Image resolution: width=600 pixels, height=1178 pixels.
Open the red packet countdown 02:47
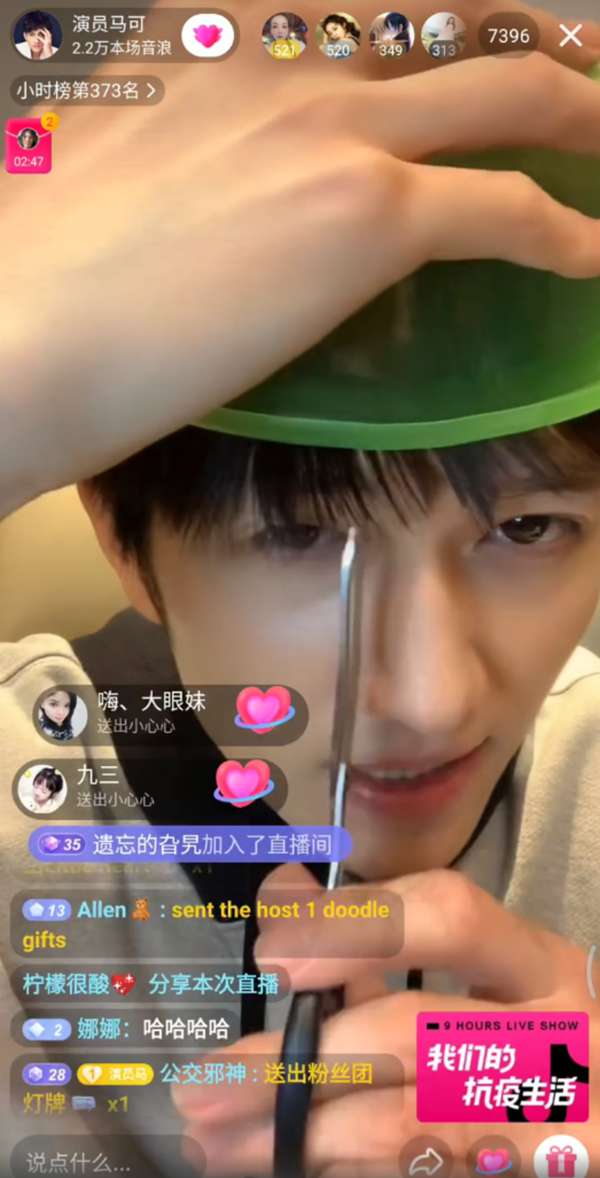(28, 146)
